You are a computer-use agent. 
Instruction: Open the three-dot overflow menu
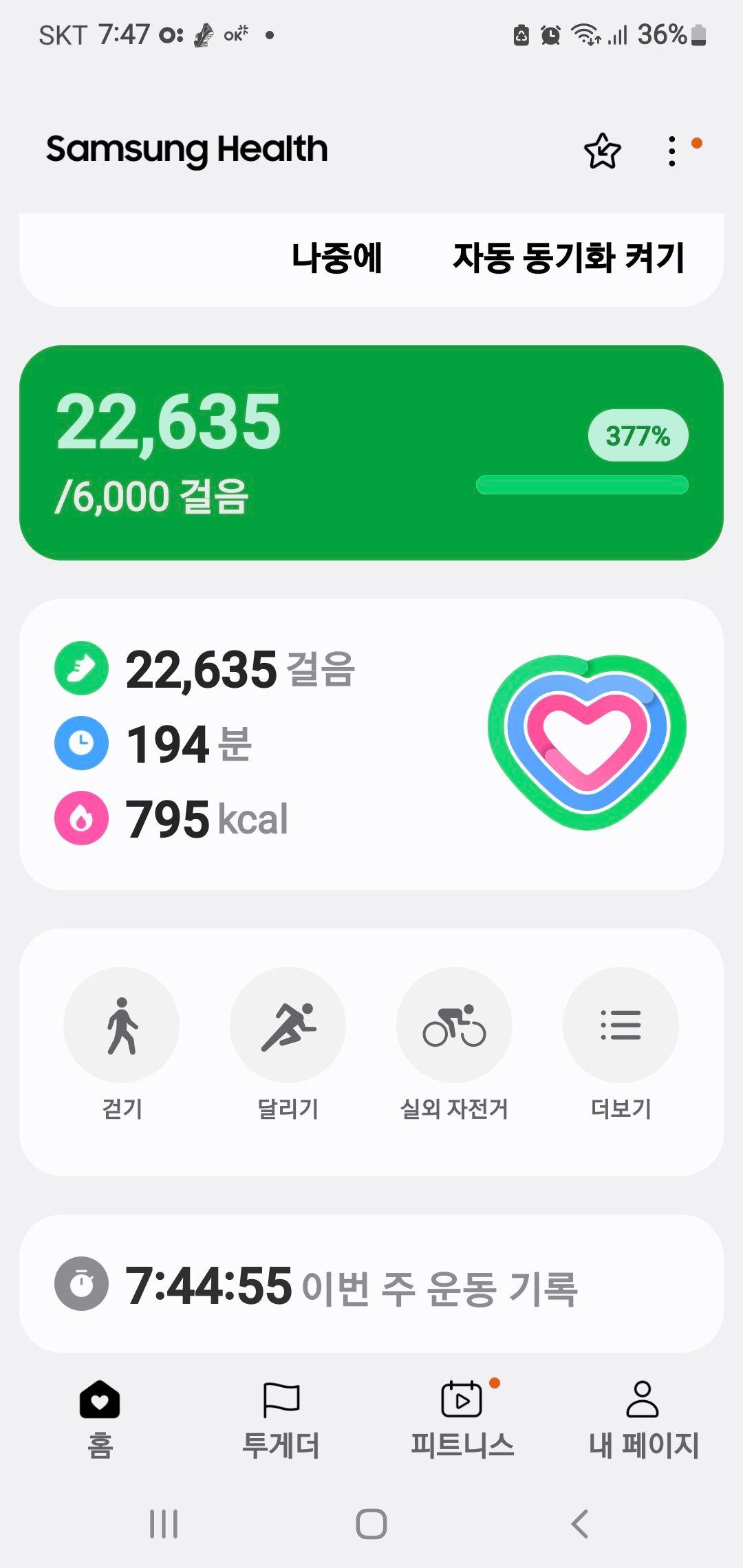point(672,151)
